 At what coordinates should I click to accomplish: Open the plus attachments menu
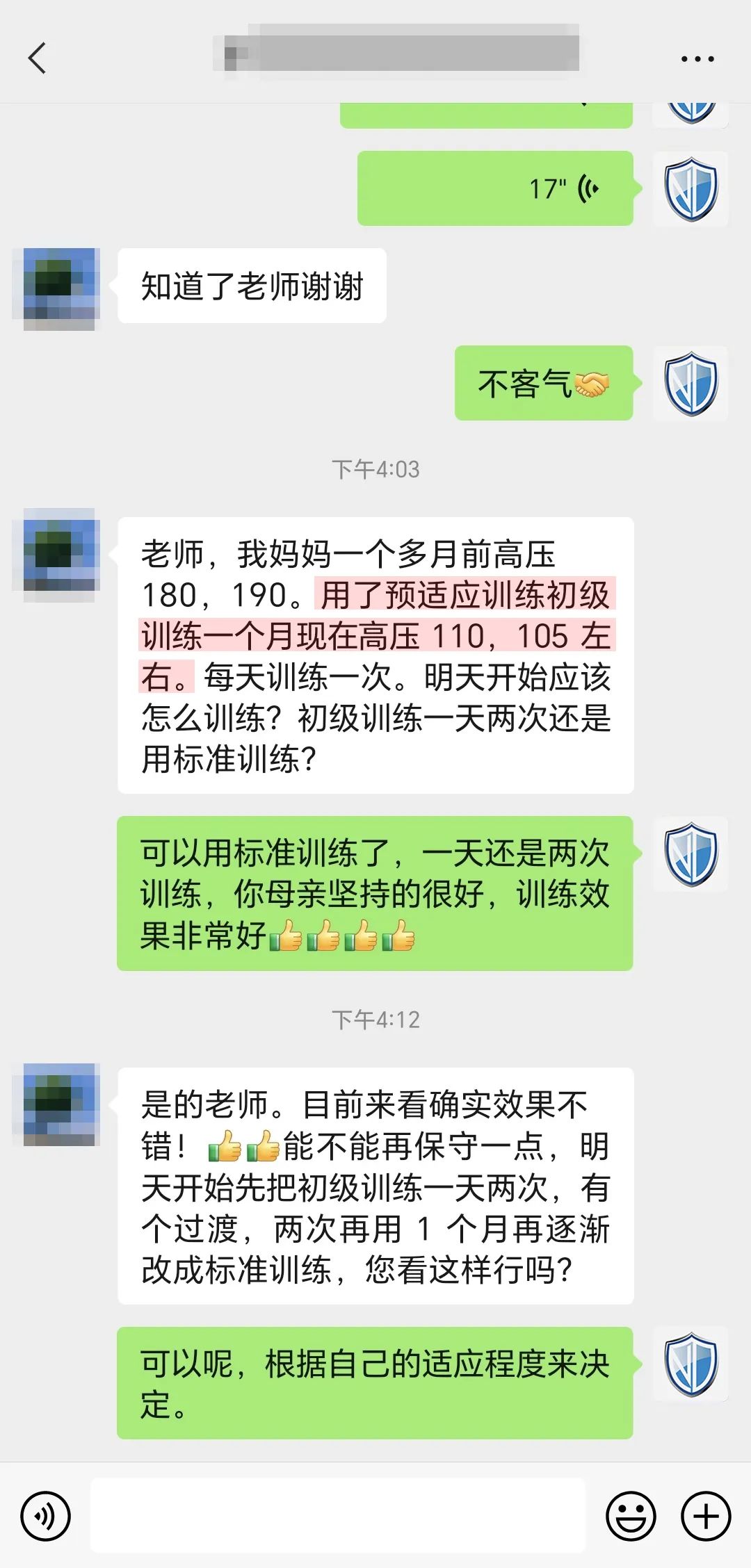point(705,1516)
